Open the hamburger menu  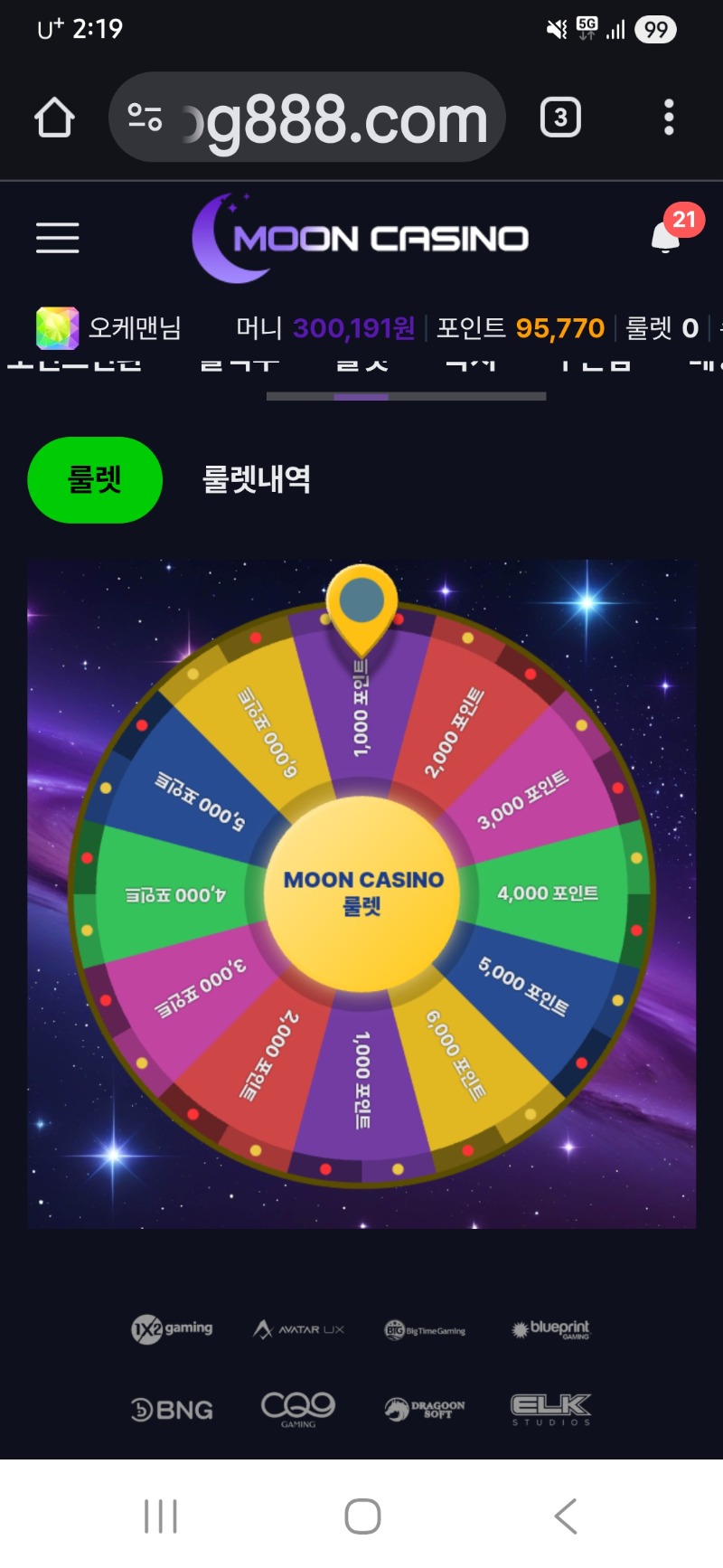(x=57, y=238)
